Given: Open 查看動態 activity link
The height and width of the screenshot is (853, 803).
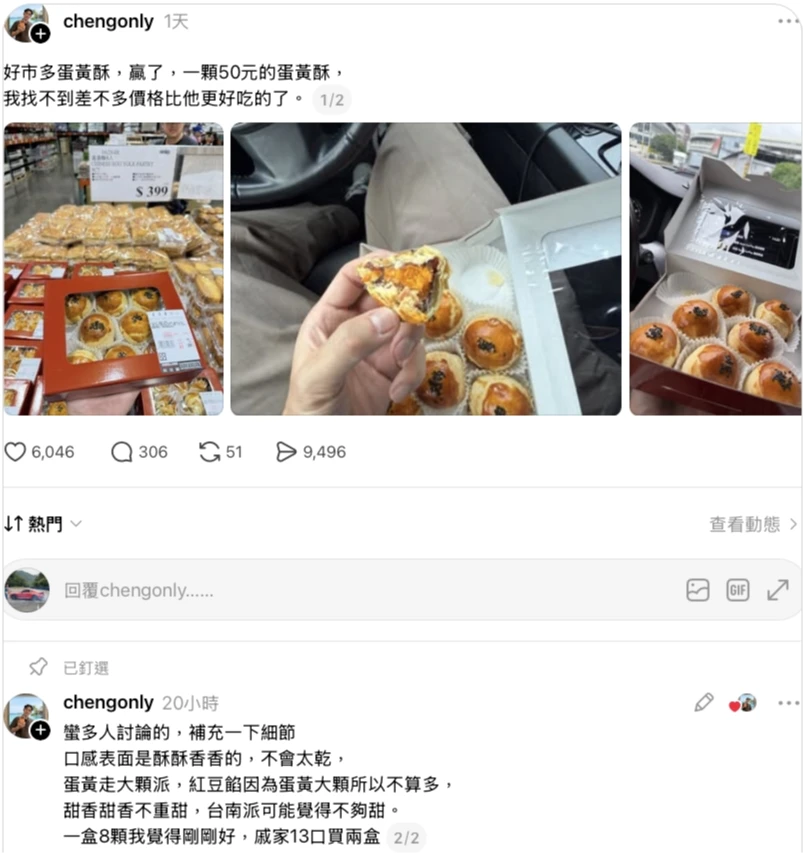Looking at the screenshot, I should pyautogui.click(x=753, y=524).
